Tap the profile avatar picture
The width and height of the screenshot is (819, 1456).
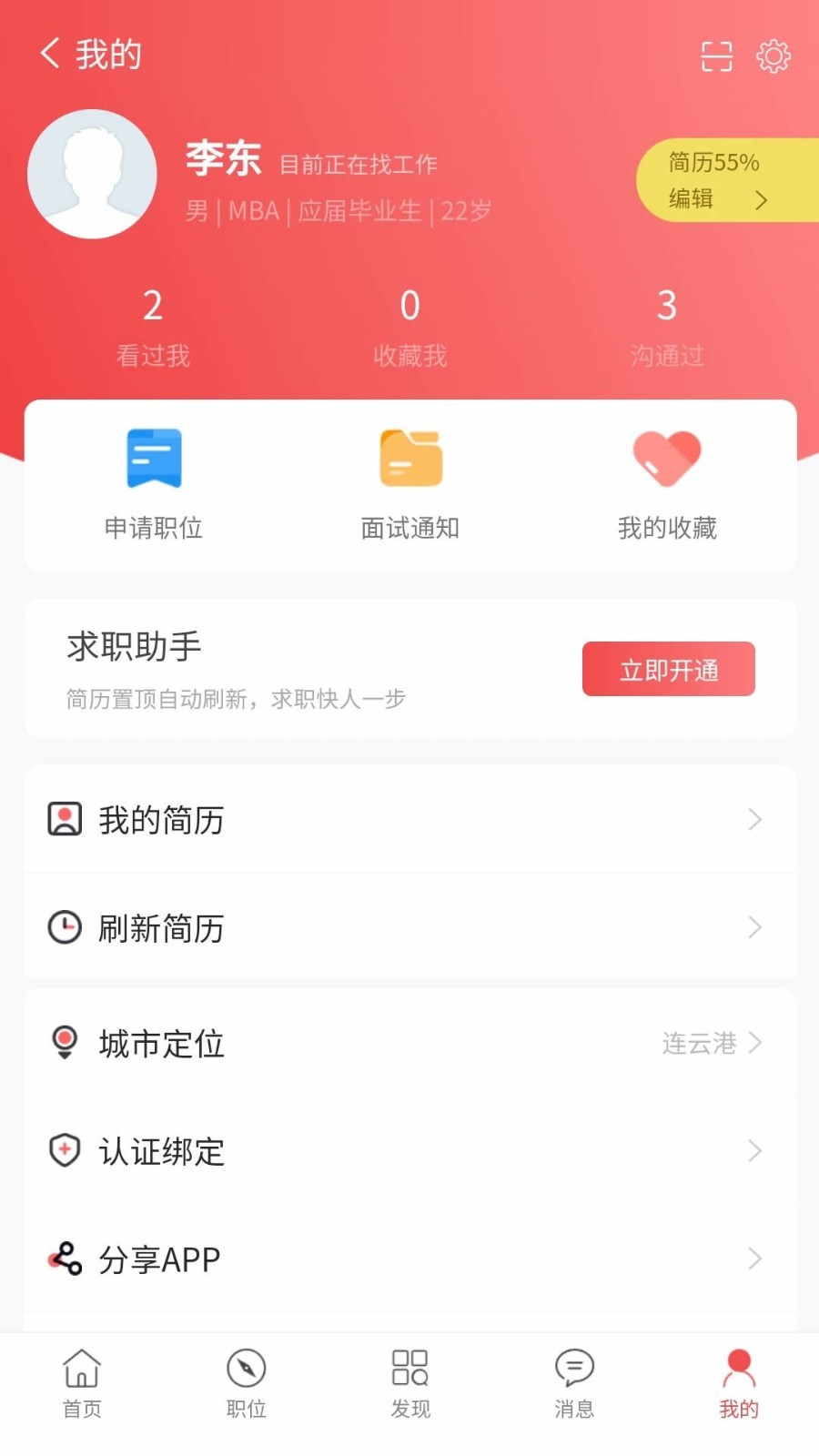tap(92, 174)
